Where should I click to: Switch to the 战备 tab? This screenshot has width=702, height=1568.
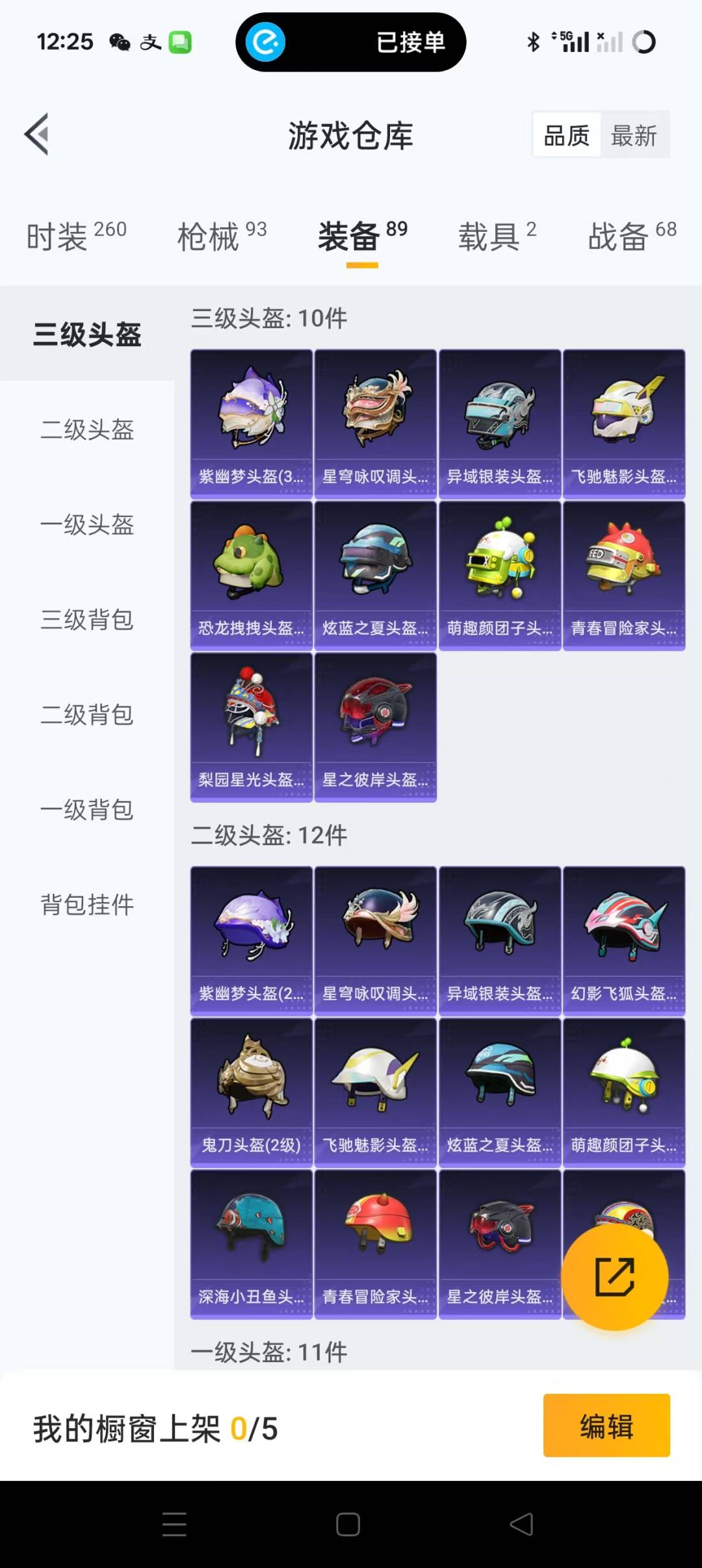632,236
